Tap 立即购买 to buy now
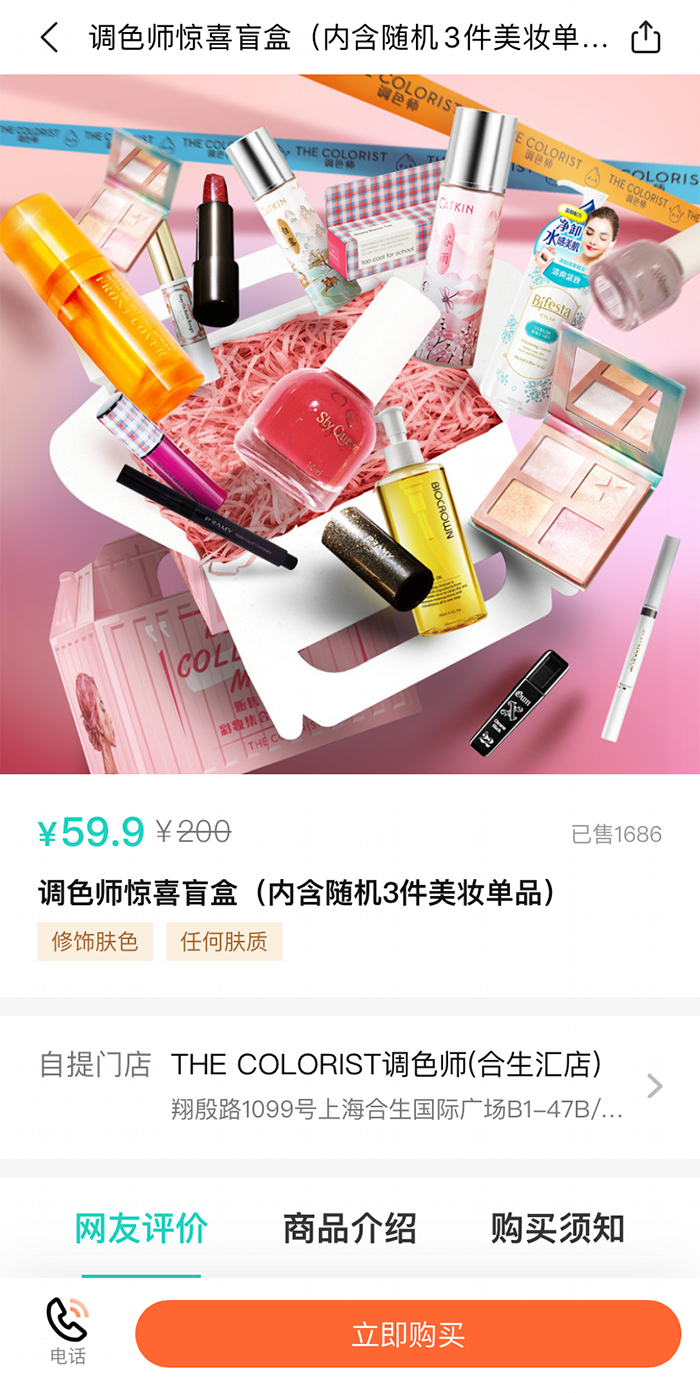Screen dimensions: 700x1393 (408, 1334)
